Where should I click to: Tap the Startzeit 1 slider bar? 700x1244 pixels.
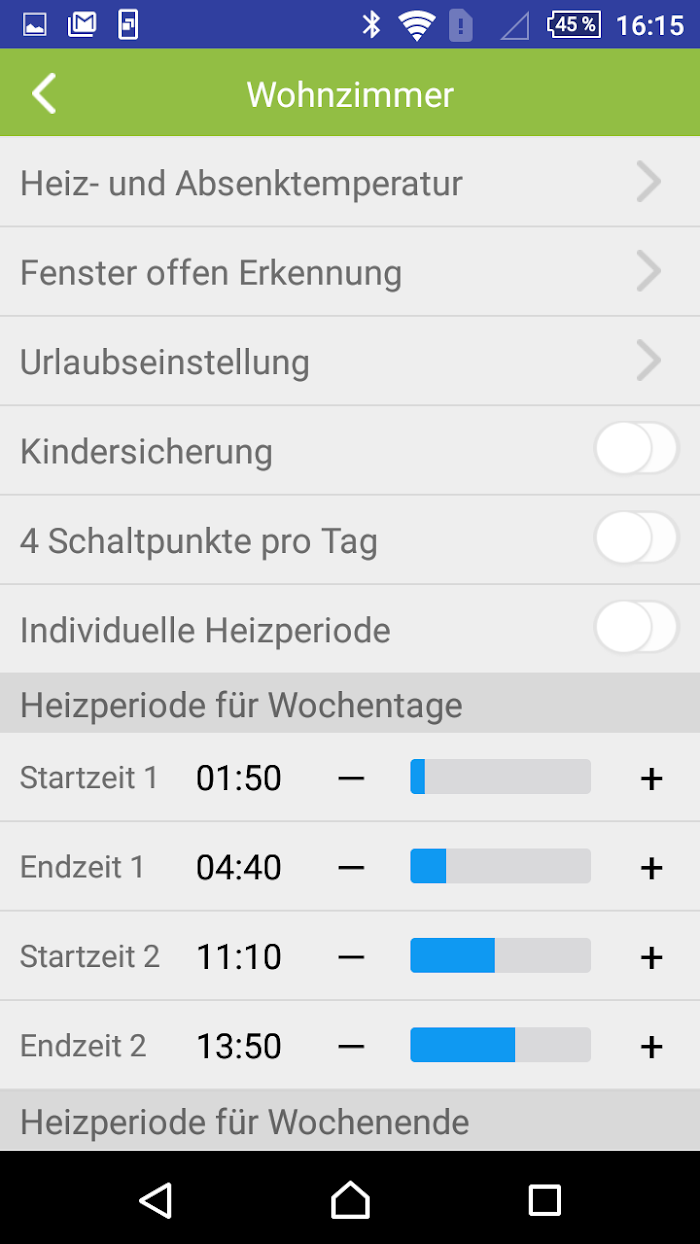tap(500, 777)
